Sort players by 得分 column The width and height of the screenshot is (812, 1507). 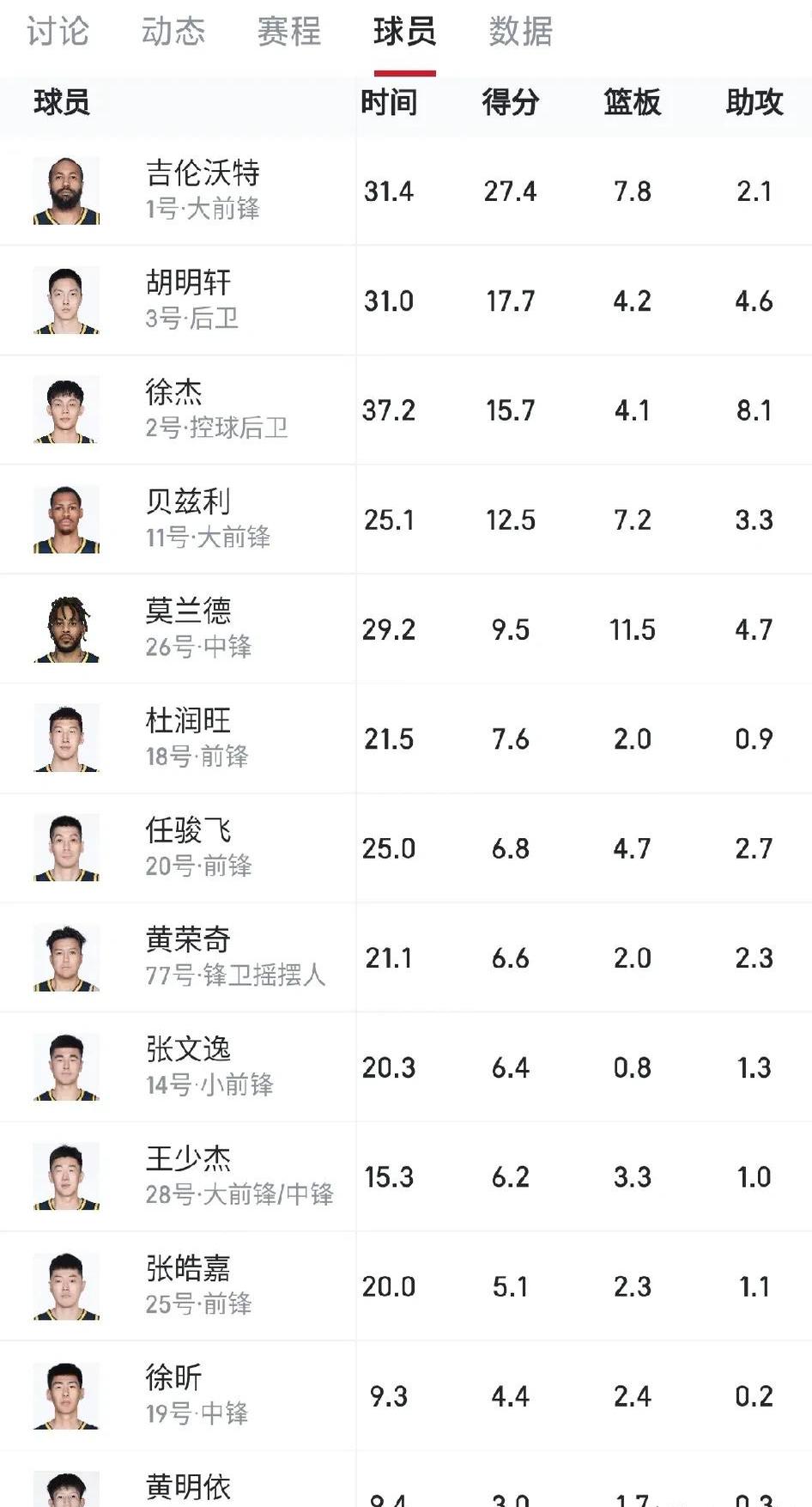click(512, 102)
